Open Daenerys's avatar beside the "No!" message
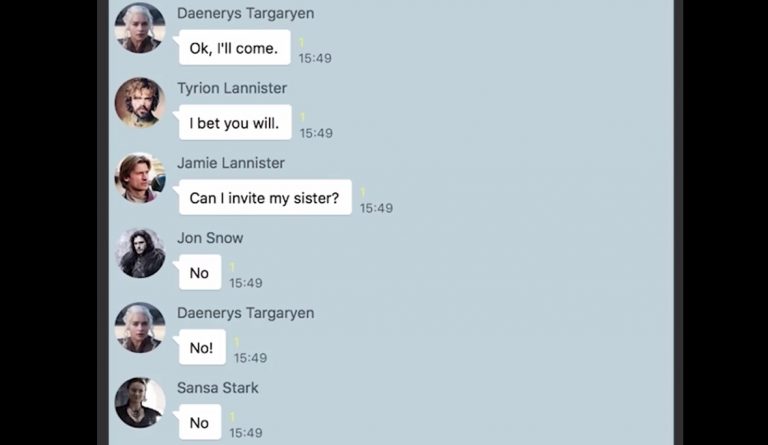 (x=140, y=327)
